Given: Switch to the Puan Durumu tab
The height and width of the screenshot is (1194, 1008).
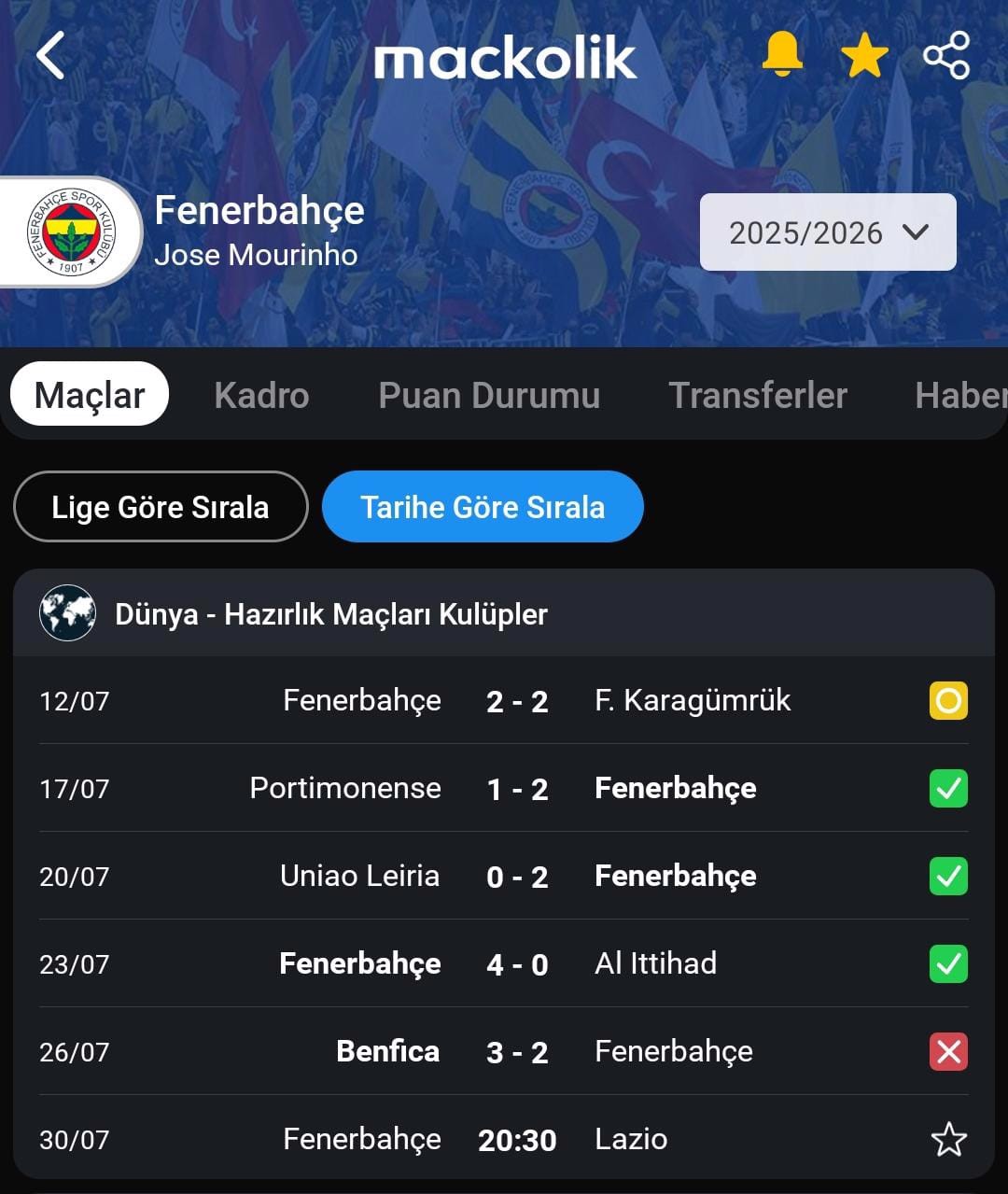Looking at the screenshot, I should pos(489,395).
